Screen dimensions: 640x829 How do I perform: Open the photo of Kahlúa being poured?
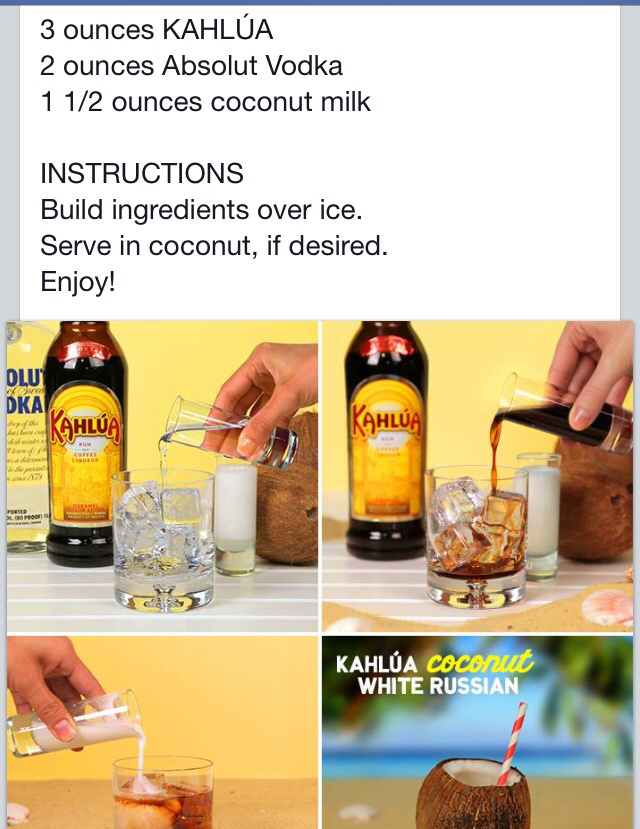[478, 475]
